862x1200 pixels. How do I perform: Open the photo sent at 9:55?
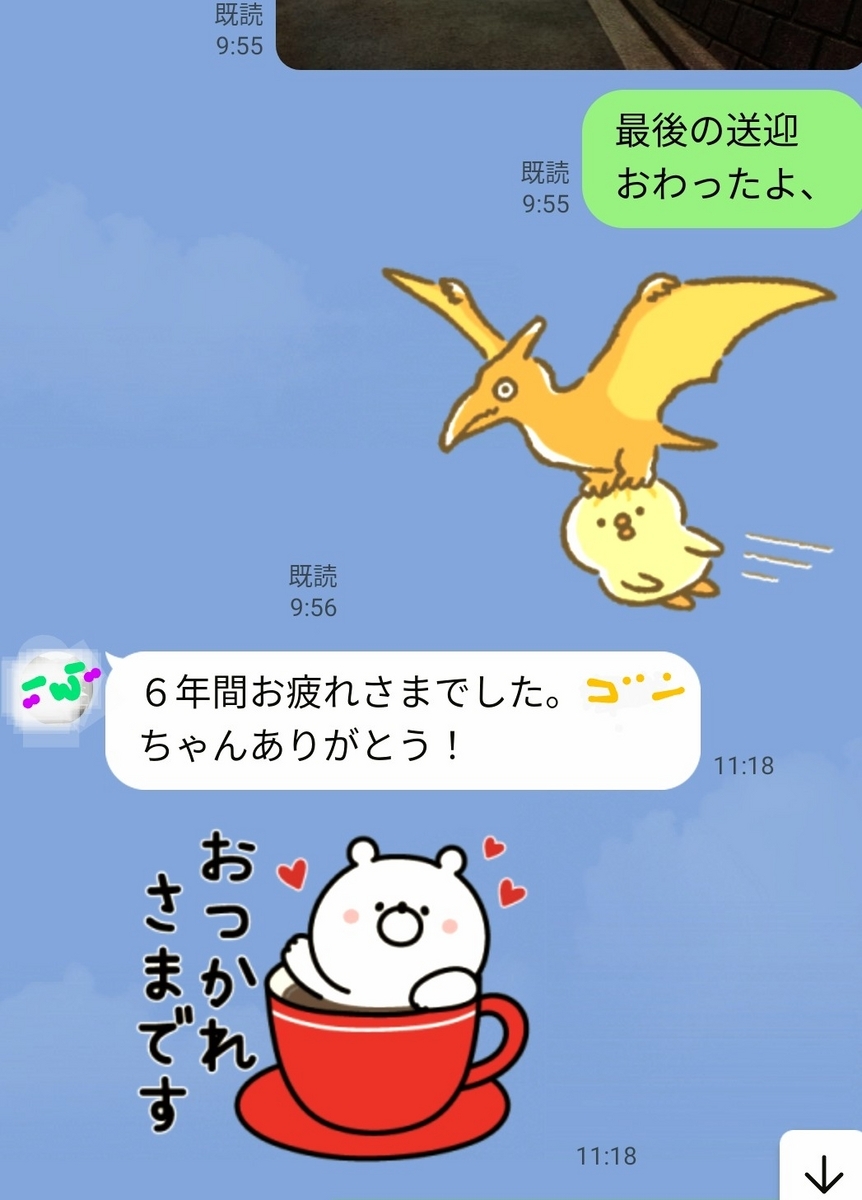point(567,33)
